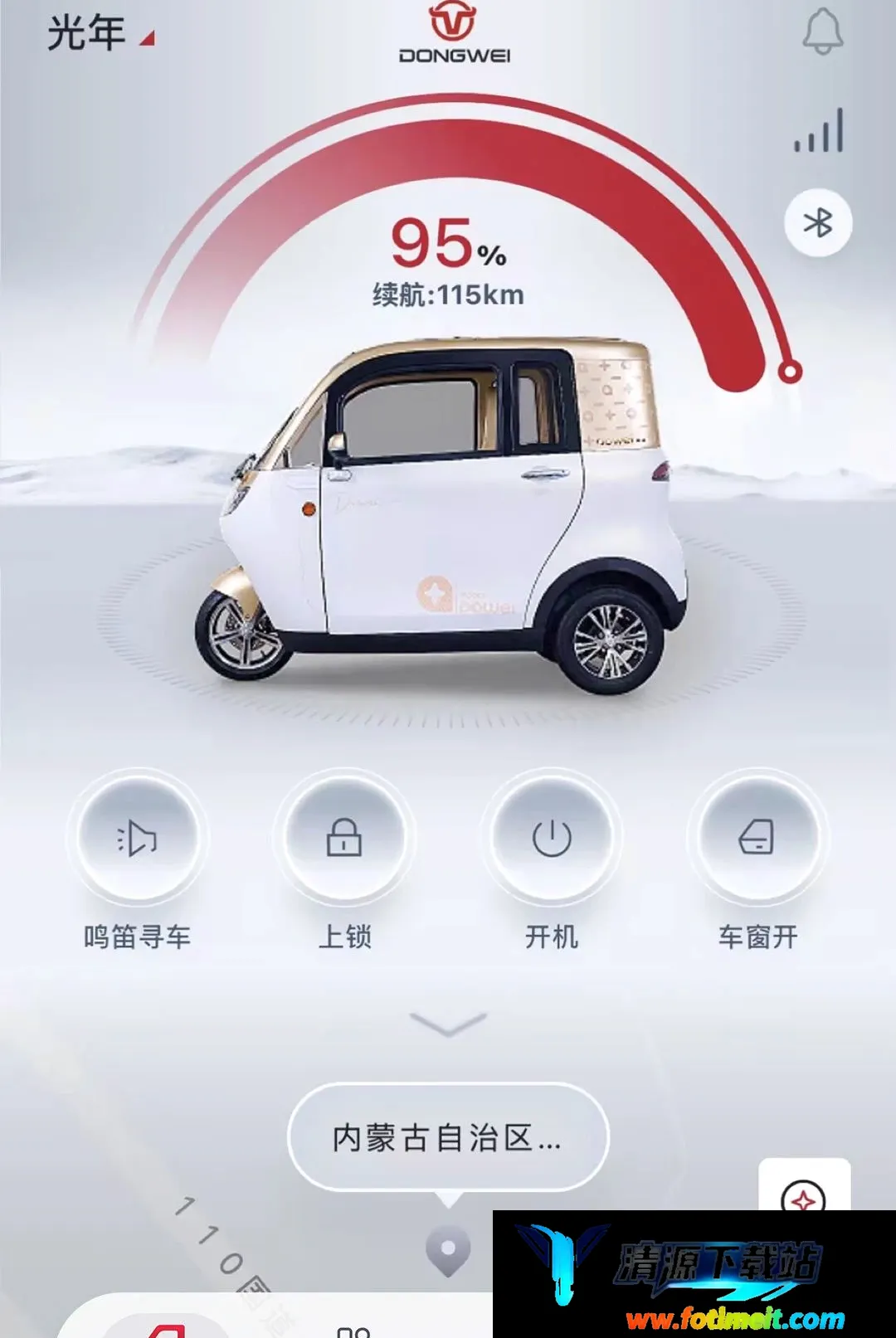The height and width of the screenshot is (1338, 896).
Task: Tap the Bluetooth connection button
Action: coord(818,223)
